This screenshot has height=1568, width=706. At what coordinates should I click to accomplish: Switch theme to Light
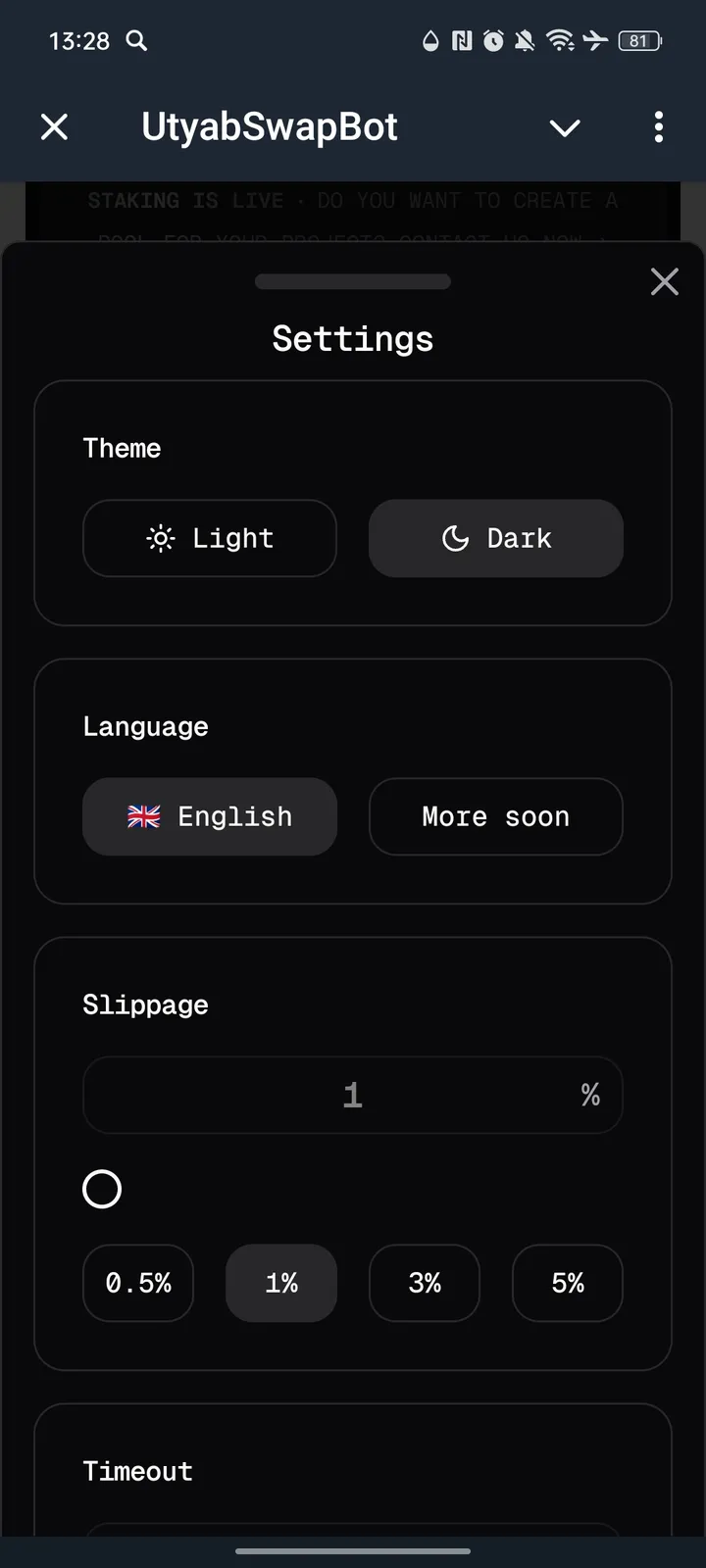209,538
